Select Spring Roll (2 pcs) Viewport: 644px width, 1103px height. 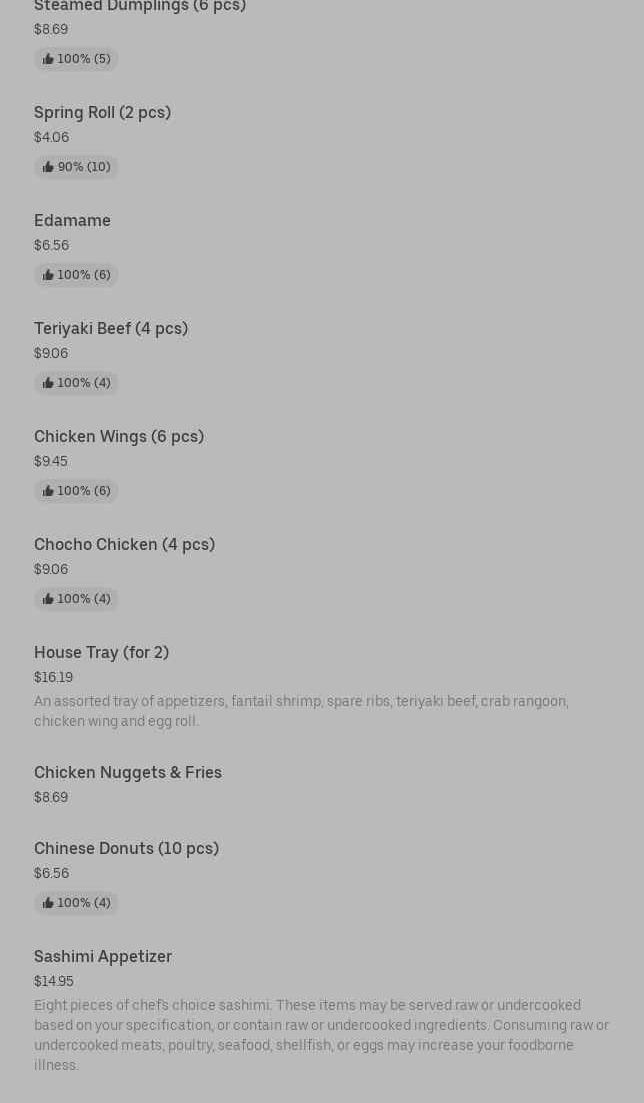pos(102,113)
